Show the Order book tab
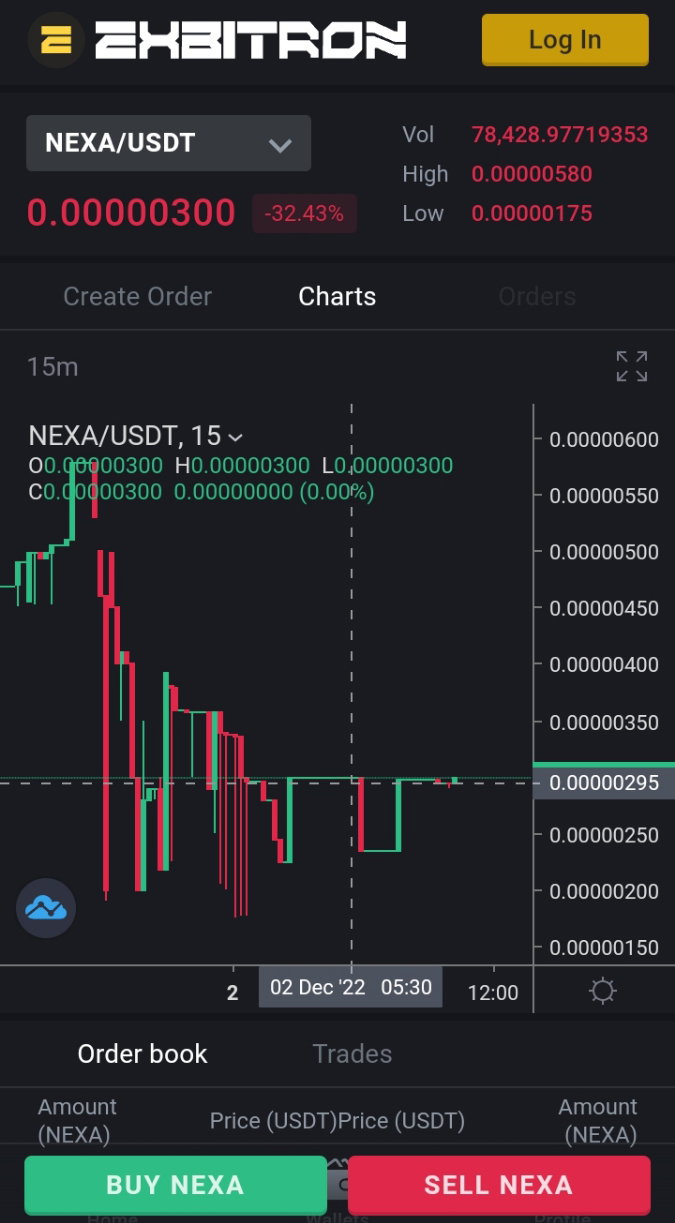This screenshot has width=675, height=1223. 142,1054
